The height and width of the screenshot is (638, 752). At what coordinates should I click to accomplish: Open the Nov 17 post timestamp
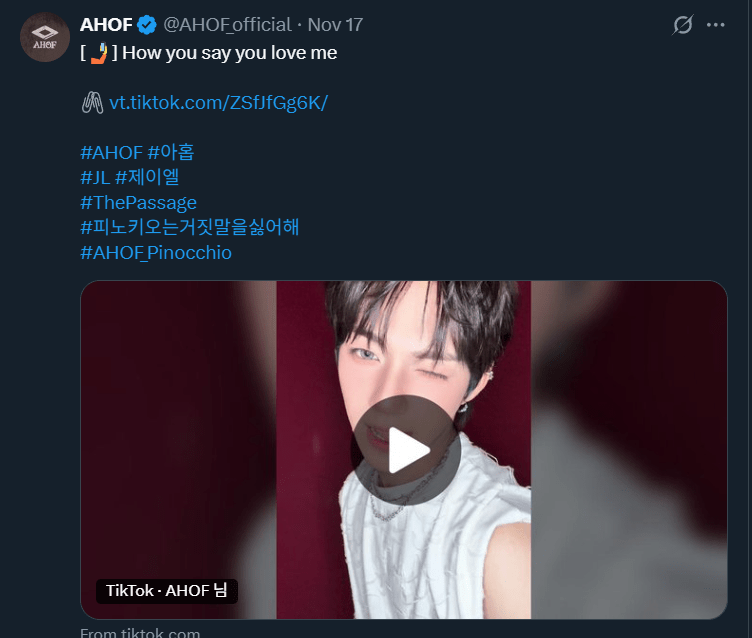pos(335,25)
